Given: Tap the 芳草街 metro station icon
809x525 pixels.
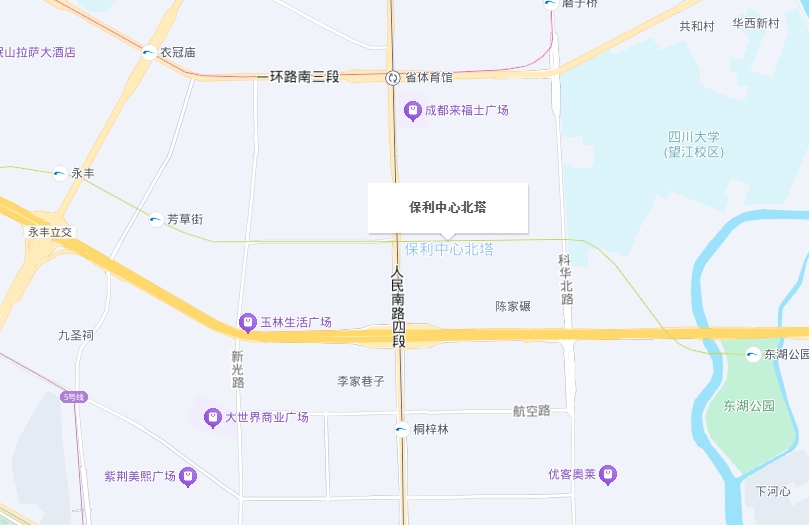Looking at the screenshot, I should click(x=155, y=219).
